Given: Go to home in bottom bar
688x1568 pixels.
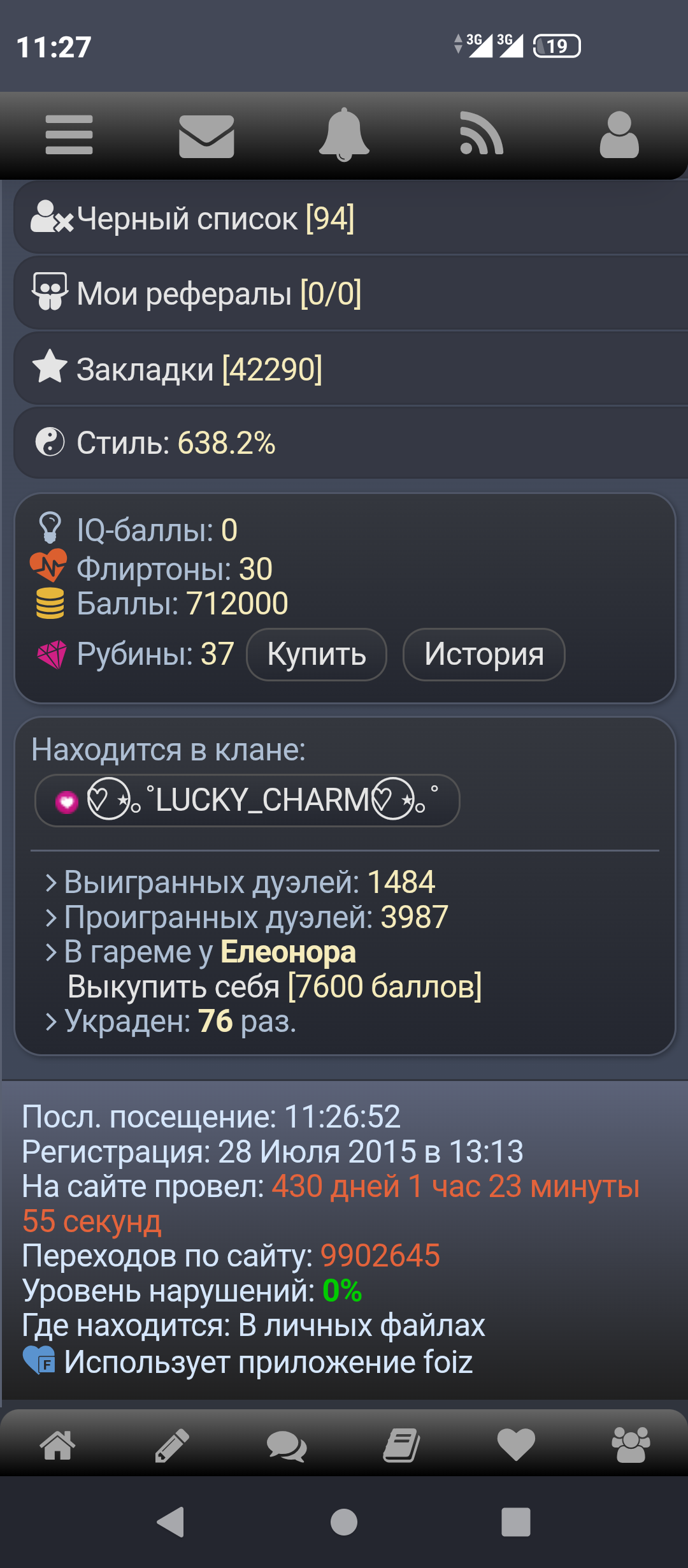Looking at the screenshot, I should point(57,1444).
